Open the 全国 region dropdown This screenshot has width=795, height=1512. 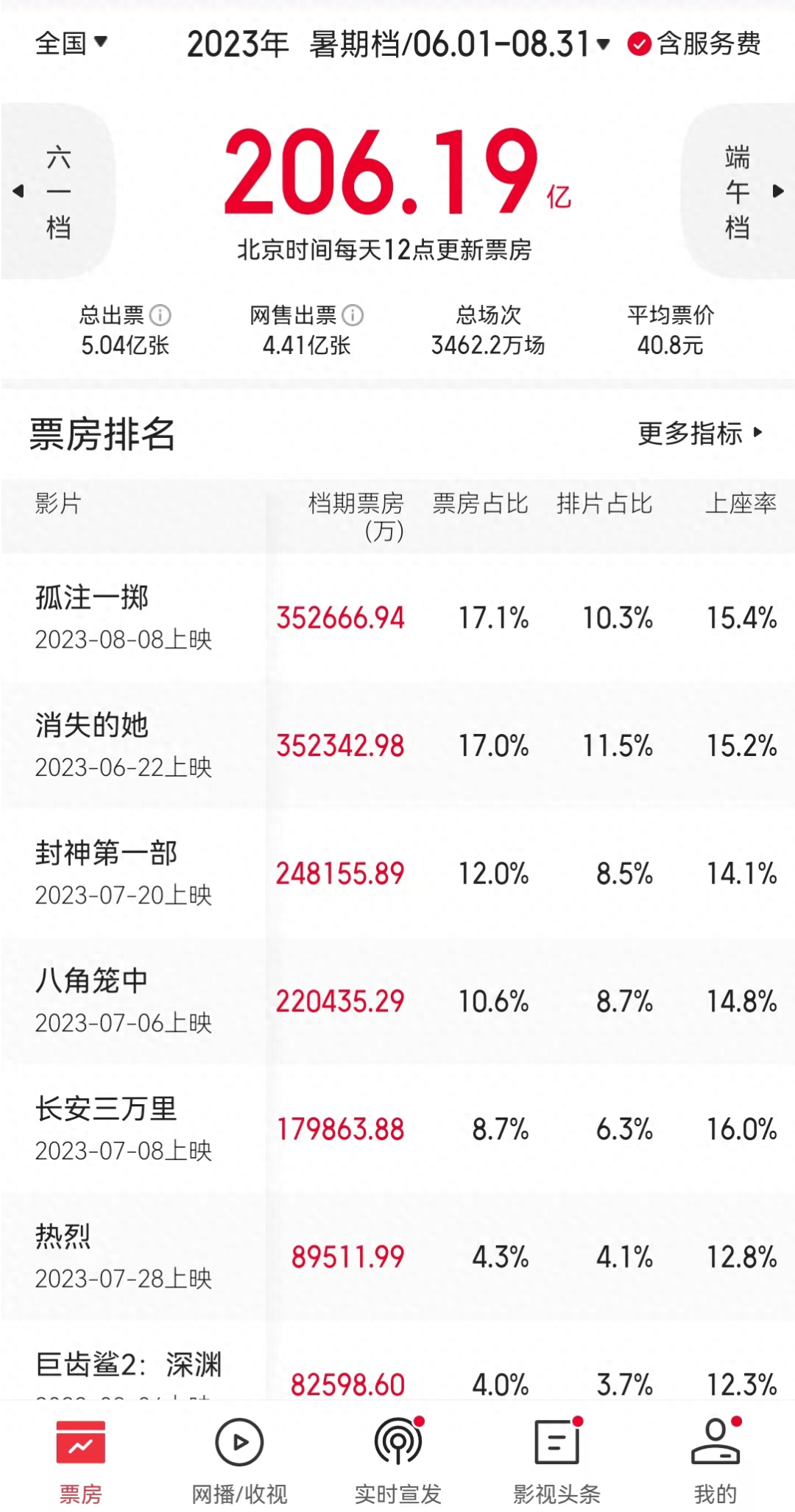point(71,43)
